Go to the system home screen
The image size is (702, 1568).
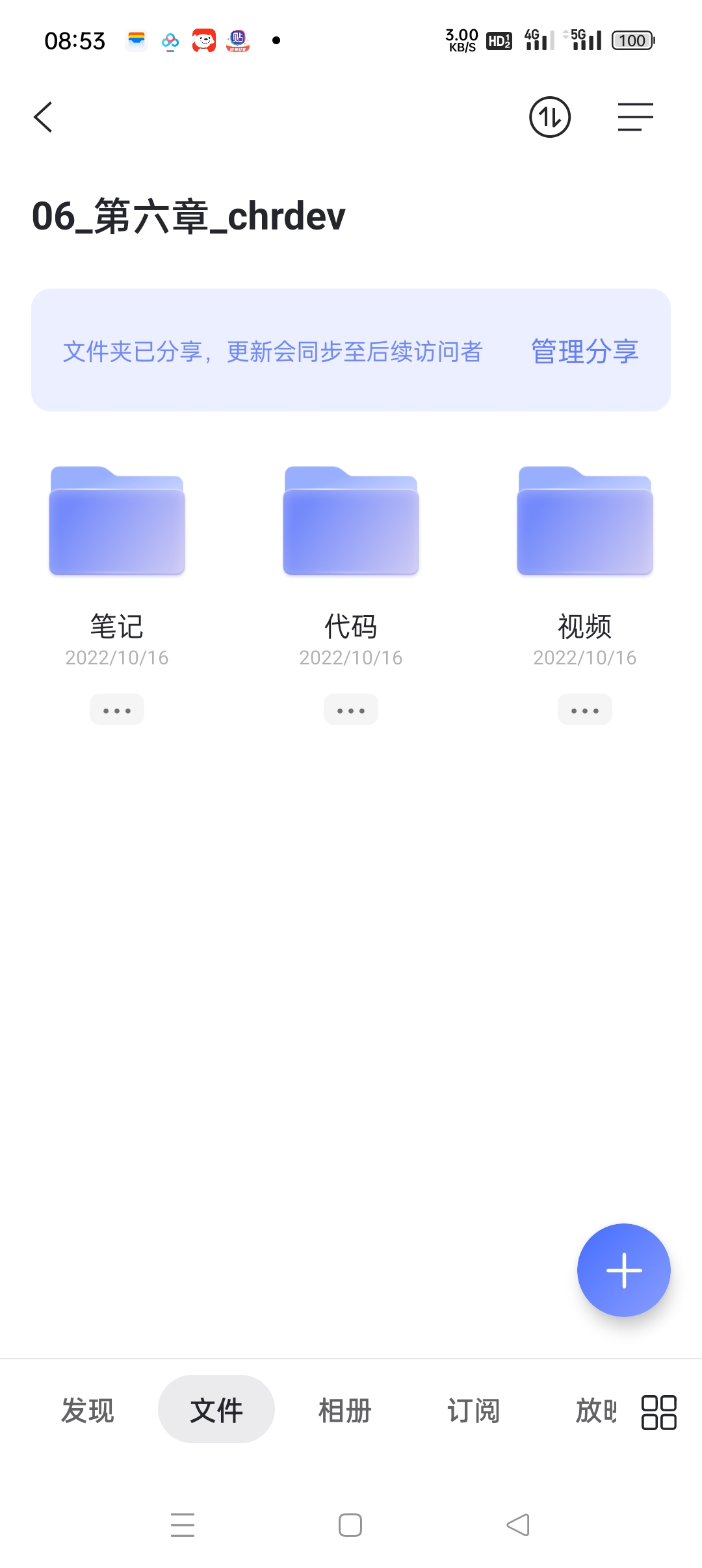point(350,1525)
